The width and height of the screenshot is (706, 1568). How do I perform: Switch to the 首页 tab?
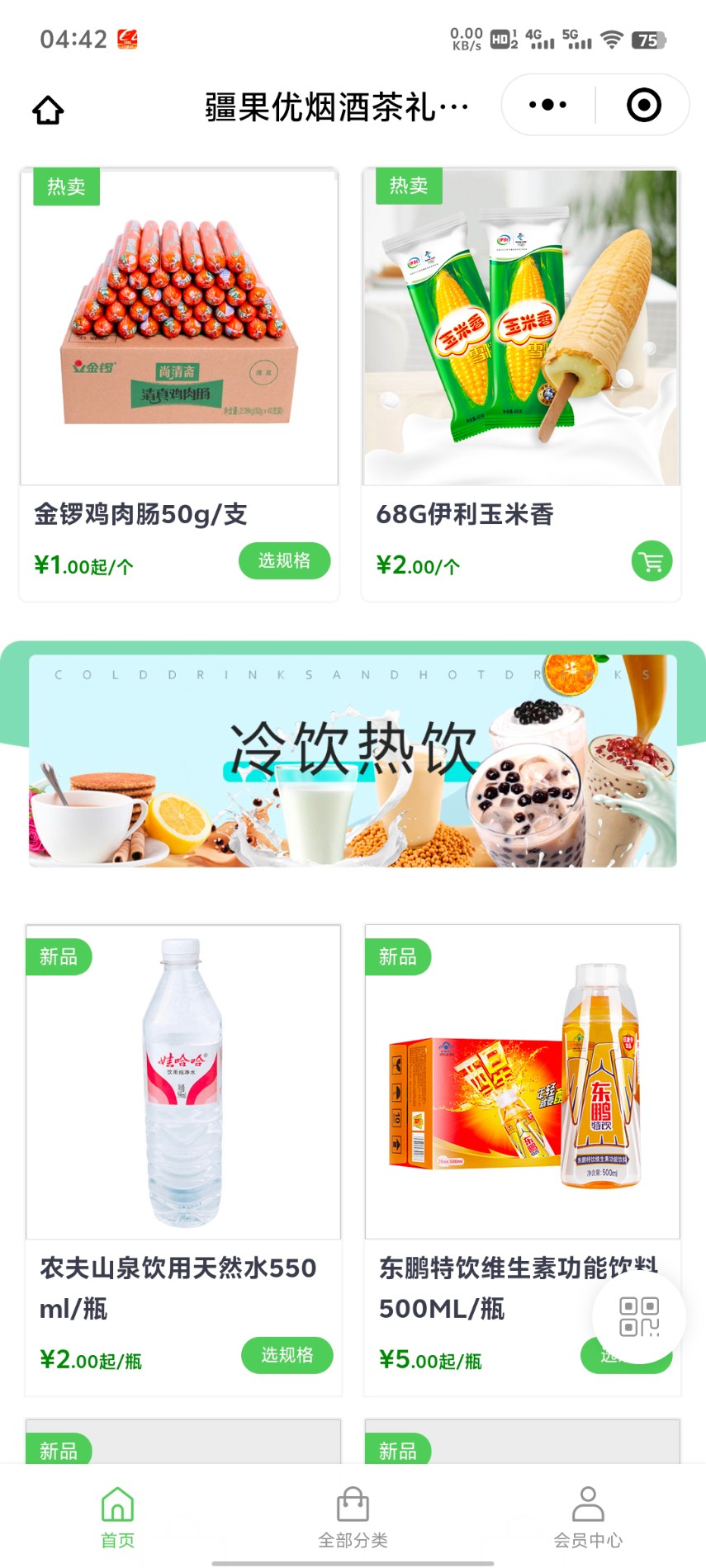coord(117,1517)
